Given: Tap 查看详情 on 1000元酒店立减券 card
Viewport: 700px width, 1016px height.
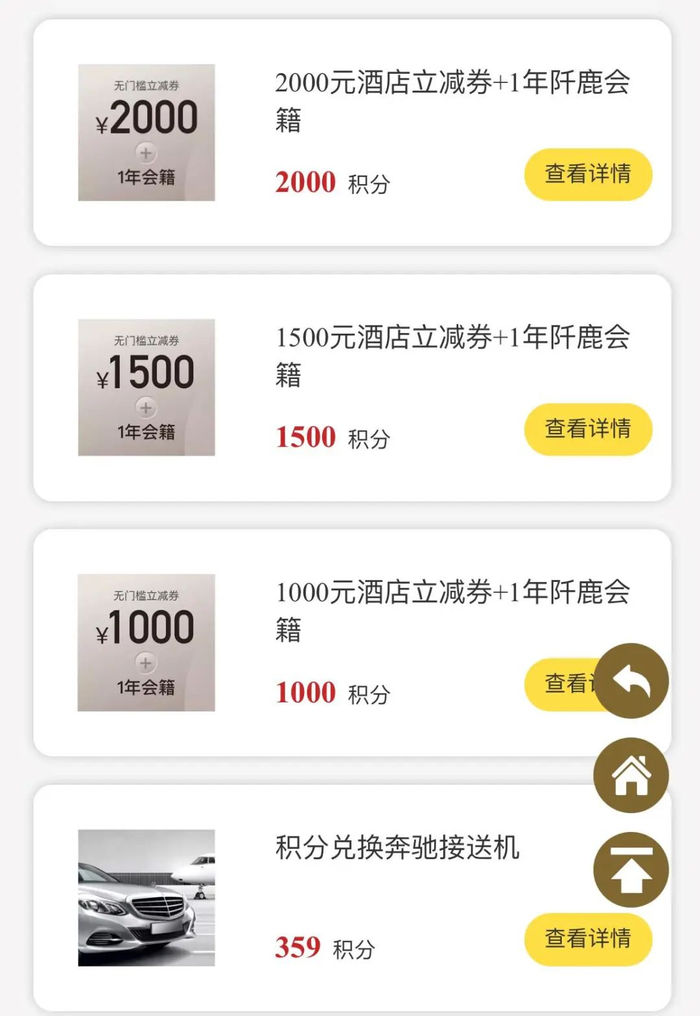Looking at the screenshot, I should tap(558, 684).
